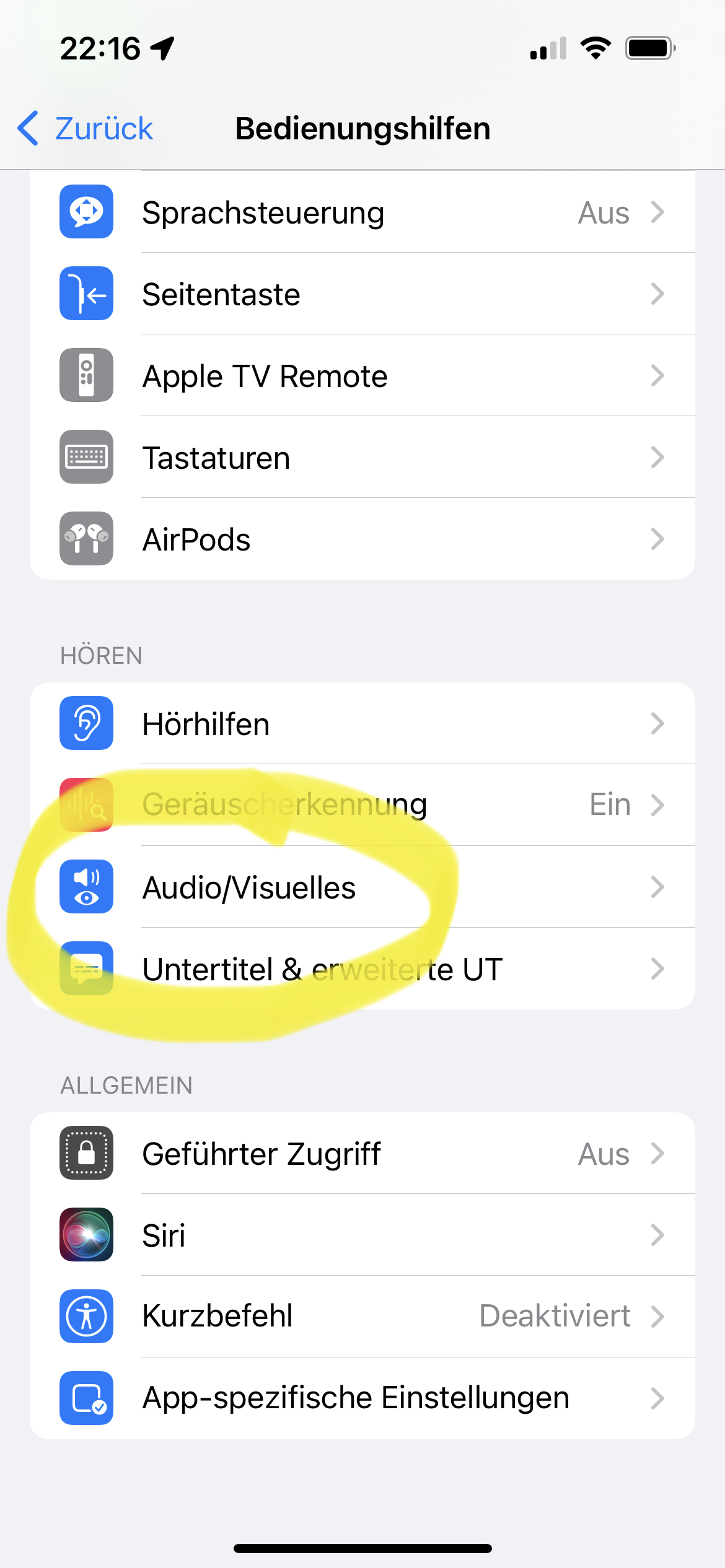The image size is (725, 1568).
Task: Select the Tastaturen row
Action: (x=362, y=458)
